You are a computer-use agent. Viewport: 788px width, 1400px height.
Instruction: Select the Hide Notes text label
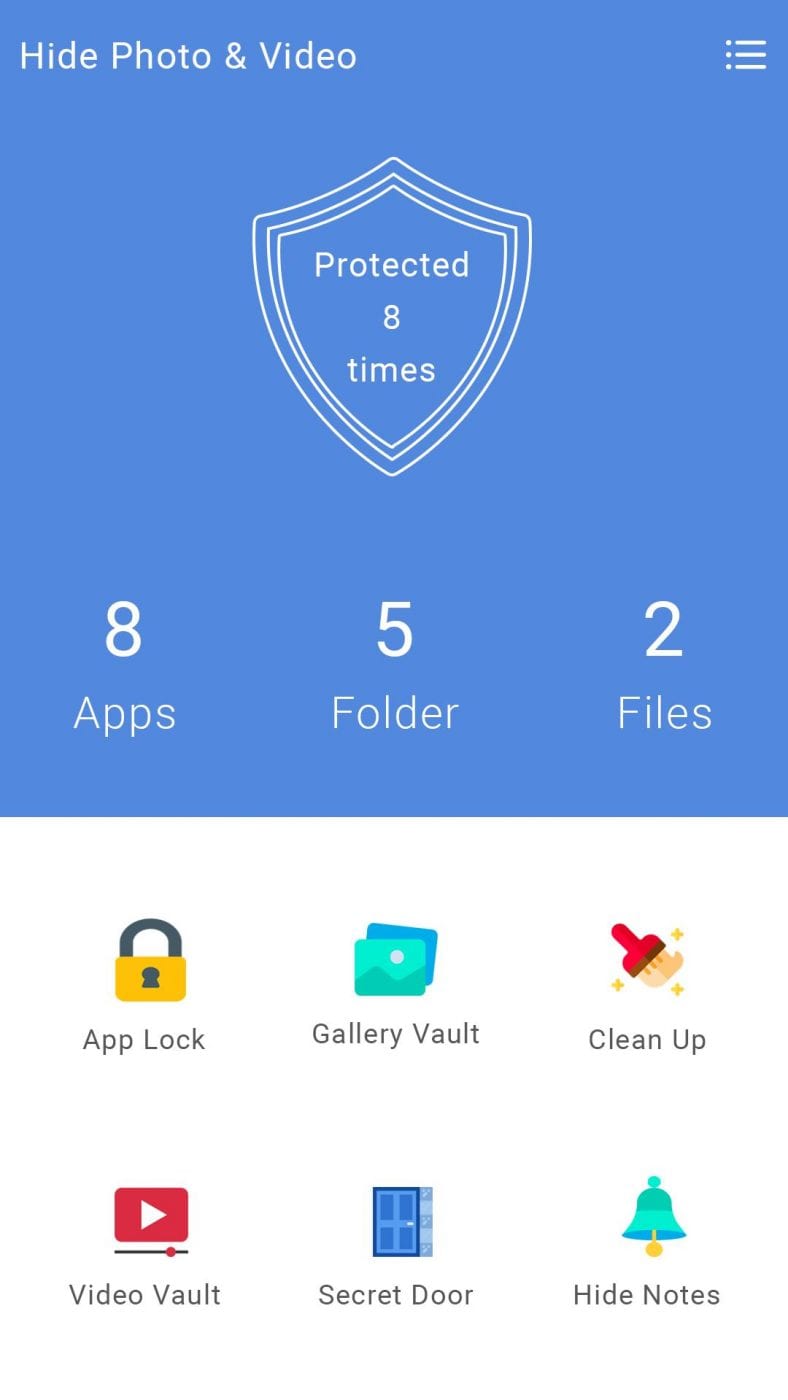(x=647, y=1294)
